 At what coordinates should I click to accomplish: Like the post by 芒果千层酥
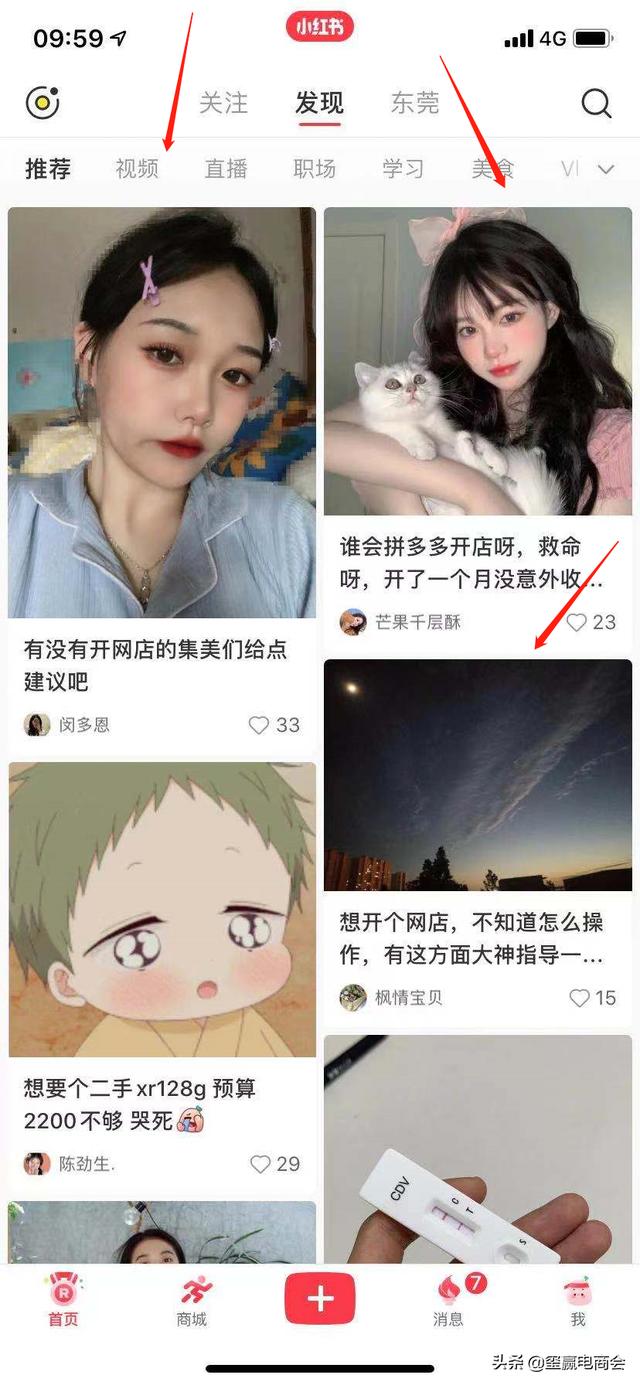(577, 622)
